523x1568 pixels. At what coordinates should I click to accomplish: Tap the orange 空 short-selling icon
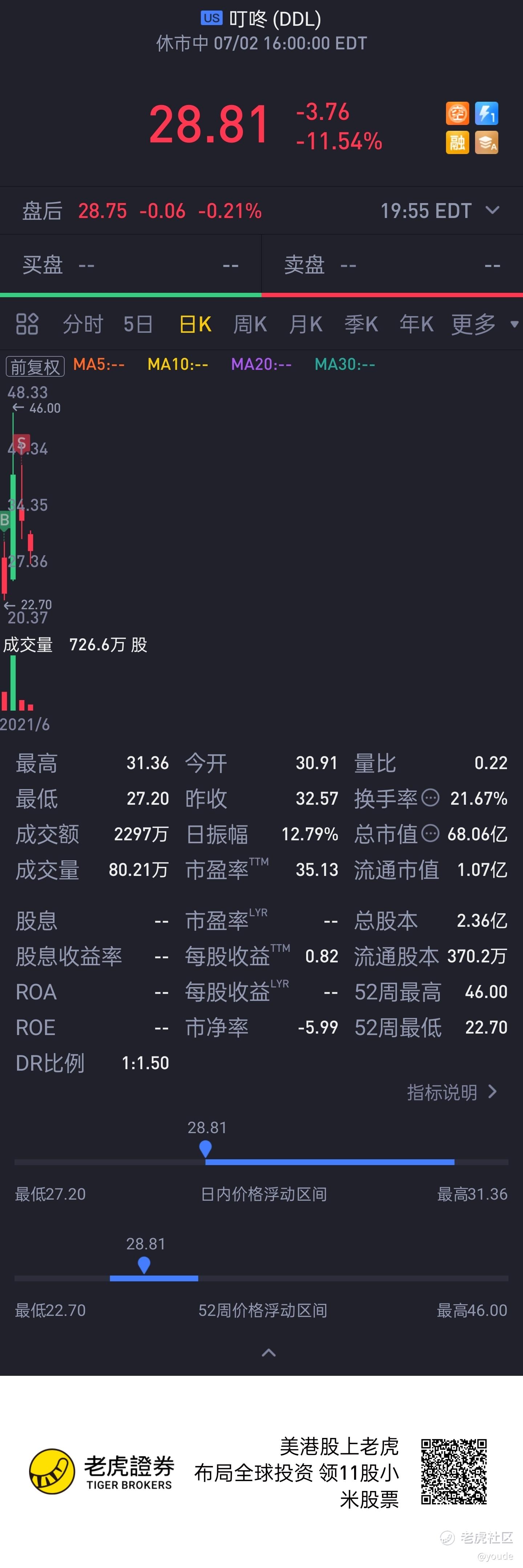[457, 113]
